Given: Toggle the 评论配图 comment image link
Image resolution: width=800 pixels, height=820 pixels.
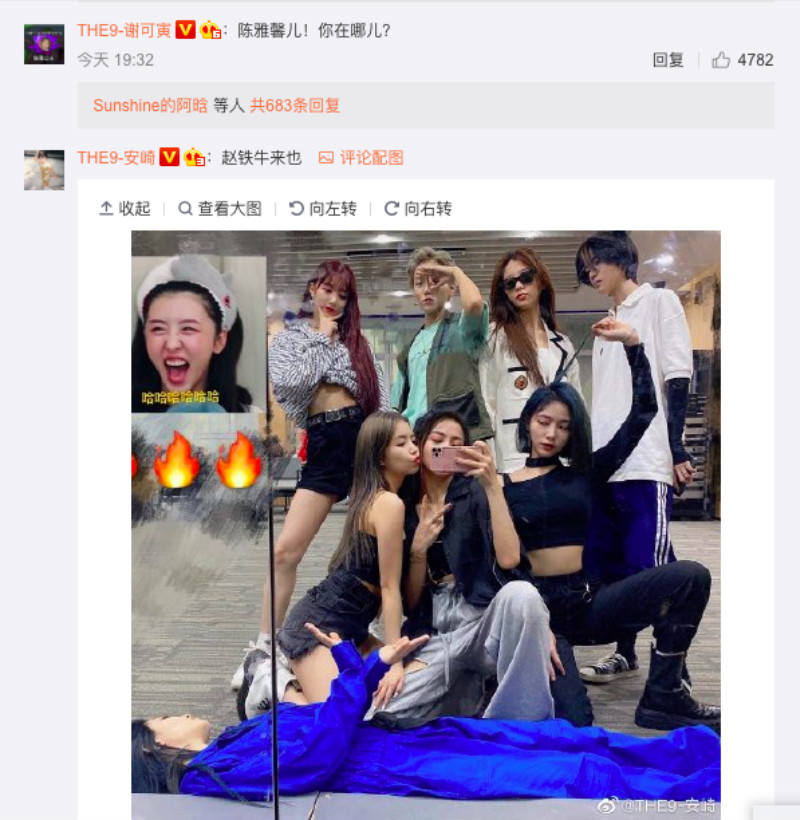Looking at the screenshot, I should pyautogui.click(x=361, y=158).
